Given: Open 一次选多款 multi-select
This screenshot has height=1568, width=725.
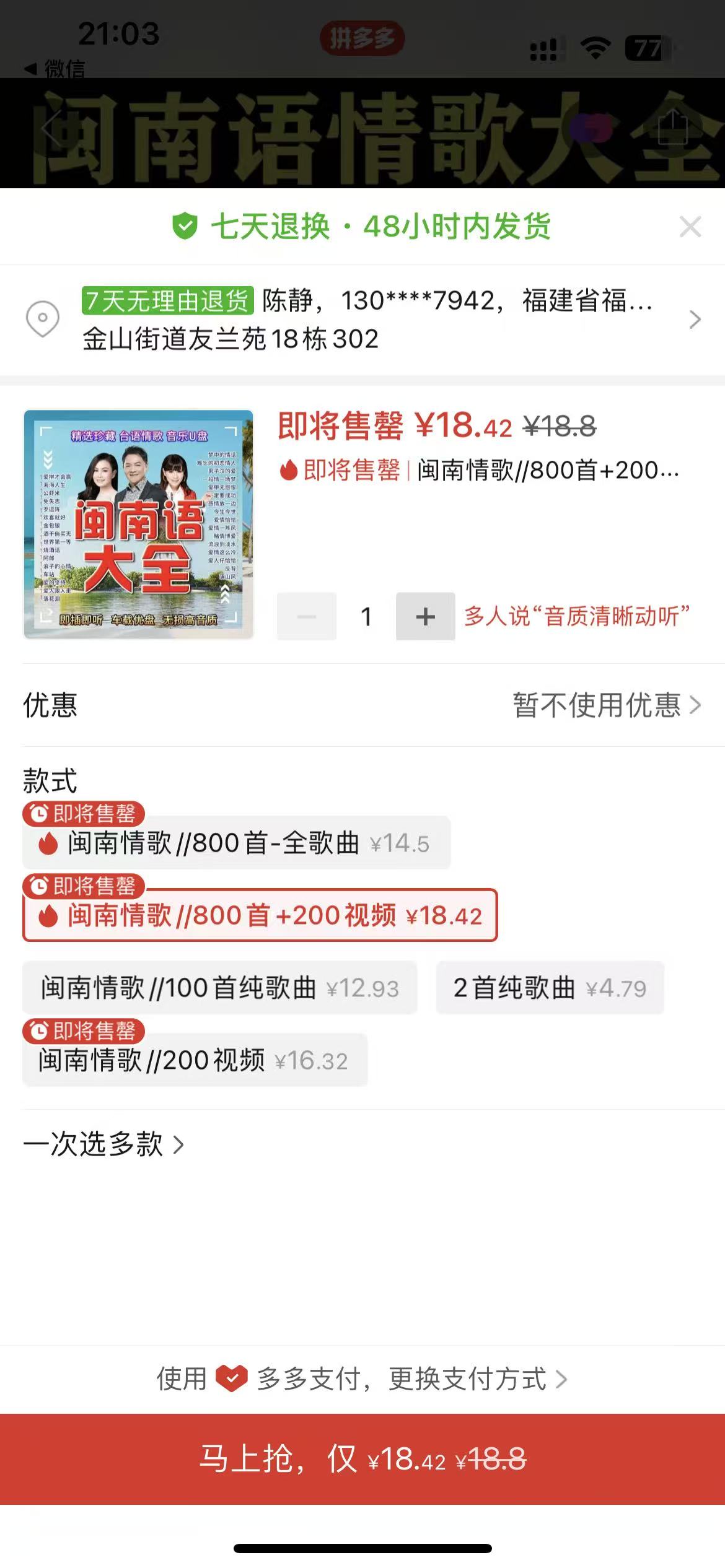Looking at the screenshot, I should coord(103,1144).
